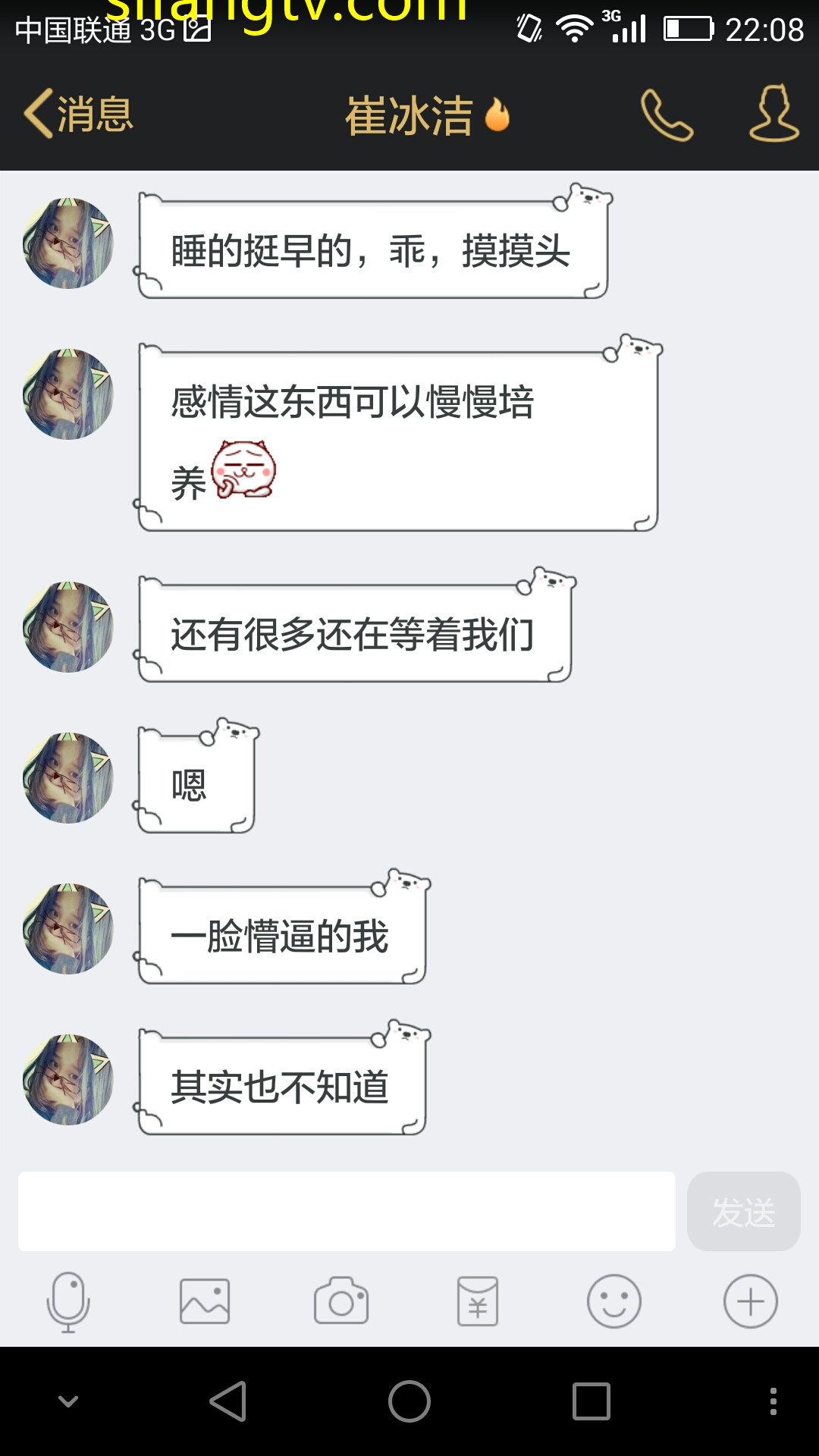Open the image gallery picker
The height and width of the screenshot is (1456, 819).
(205, 1301)
